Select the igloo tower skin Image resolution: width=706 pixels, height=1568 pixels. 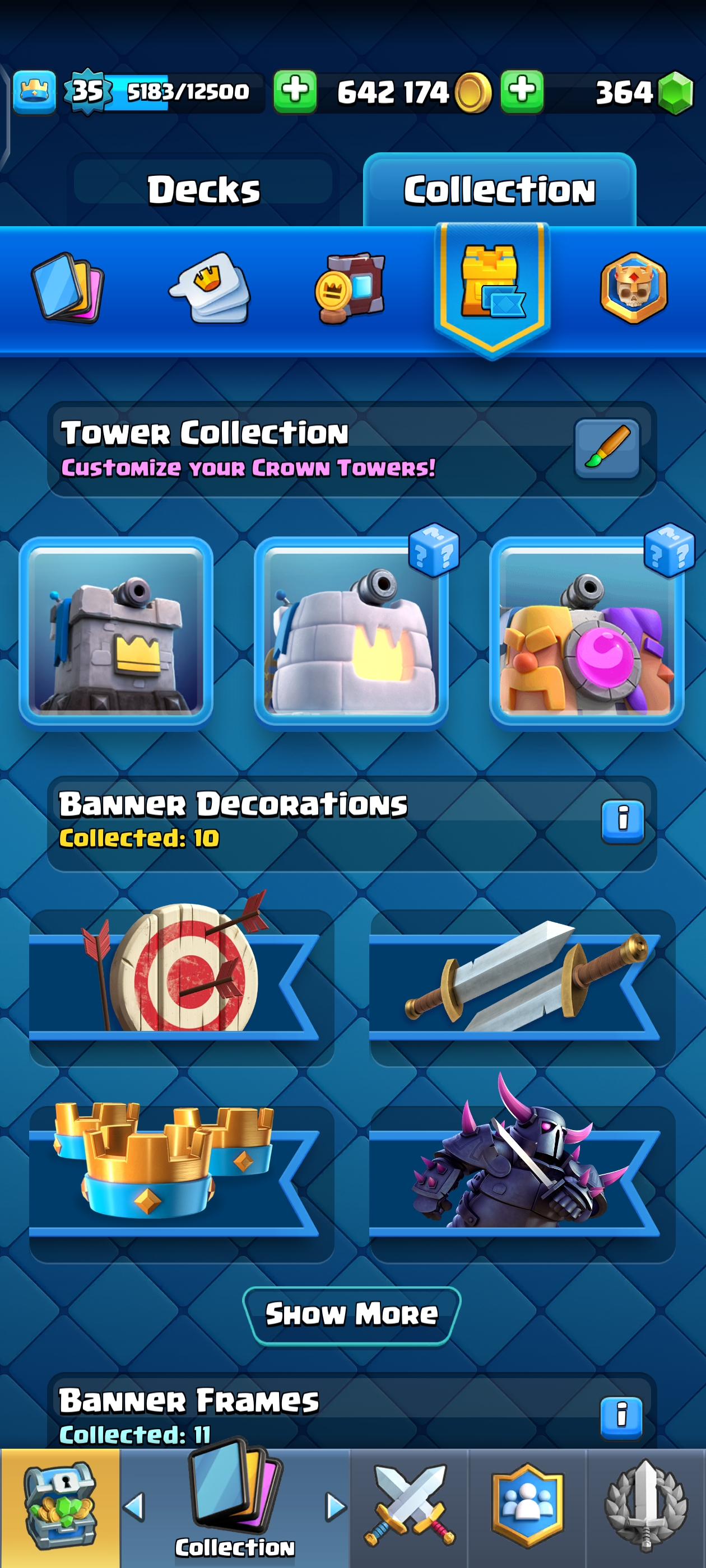[351, 633]
